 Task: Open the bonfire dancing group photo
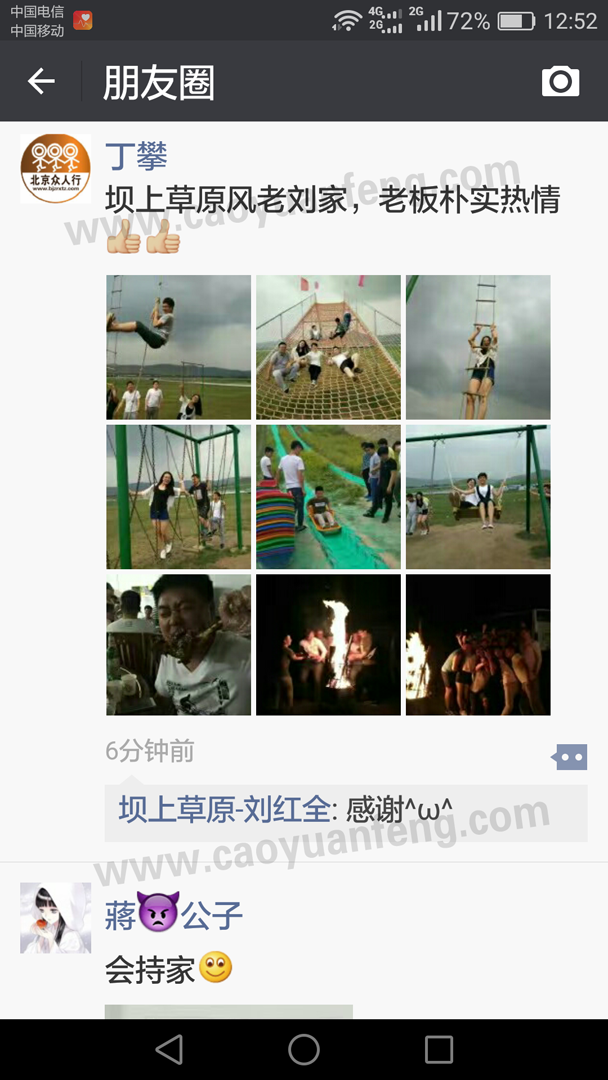pyautogui.click(x=478, y=645)
